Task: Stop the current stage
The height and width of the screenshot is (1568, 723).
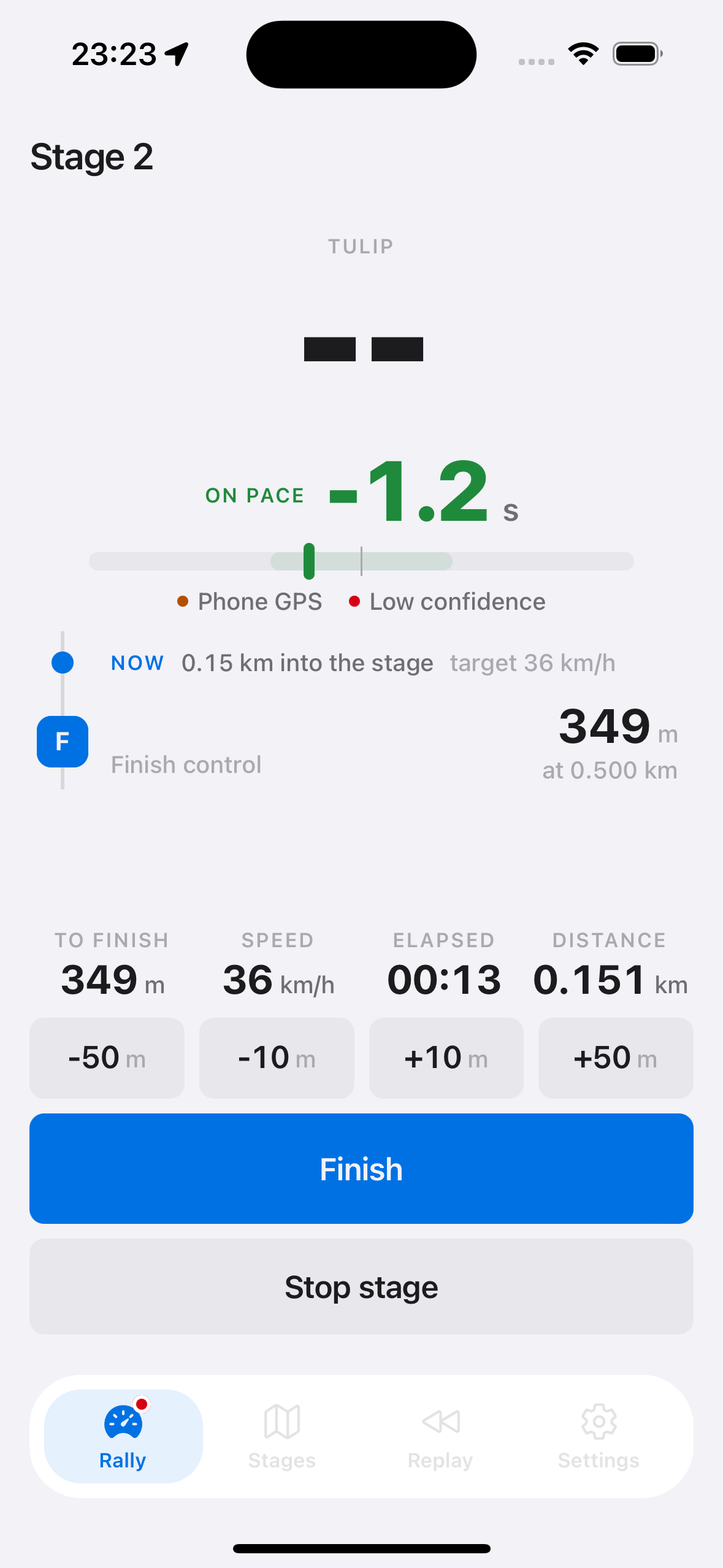Action: click(x=361, y=1286)
